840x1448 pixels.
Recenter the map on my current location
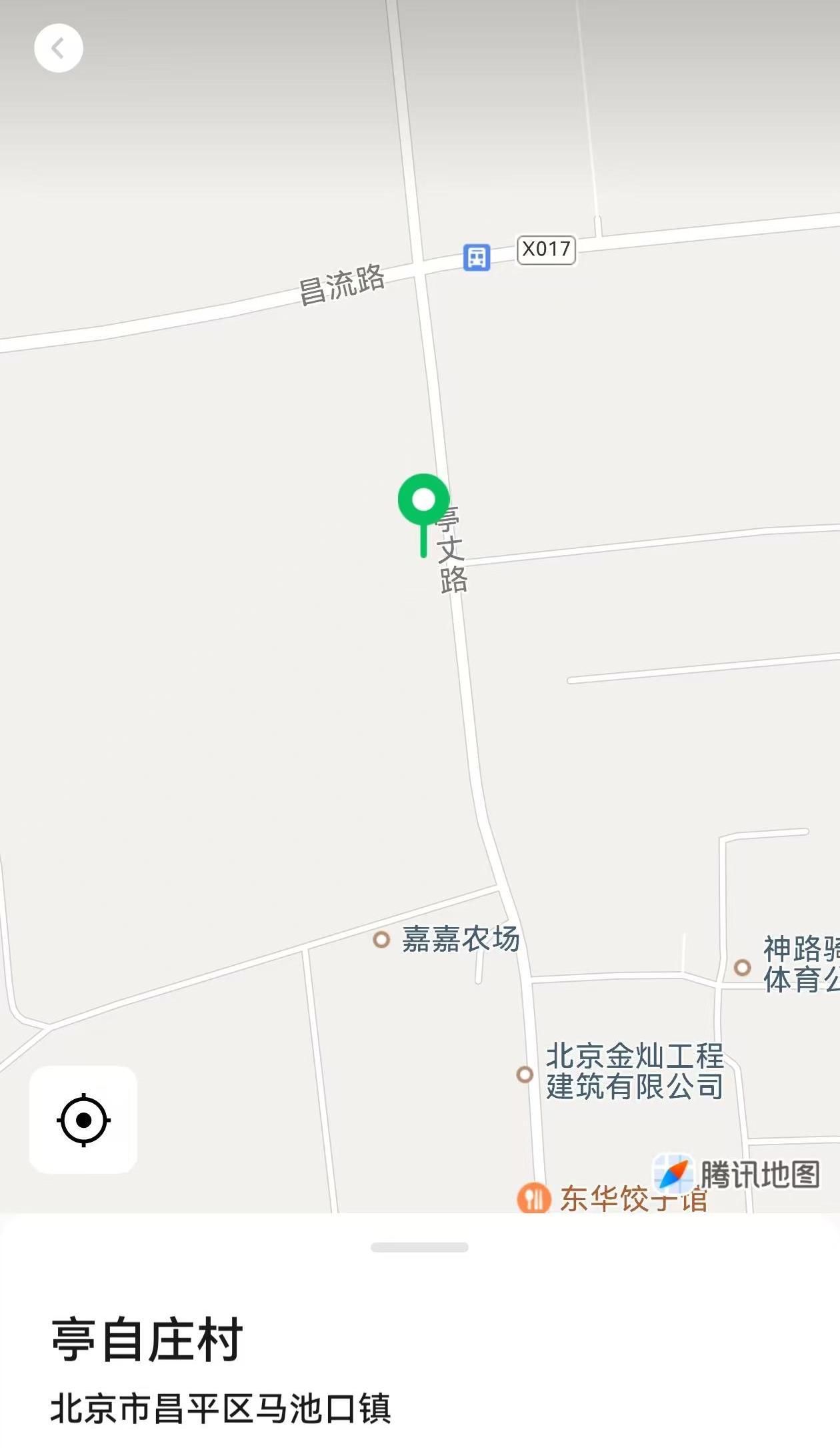coord(83,1120)
